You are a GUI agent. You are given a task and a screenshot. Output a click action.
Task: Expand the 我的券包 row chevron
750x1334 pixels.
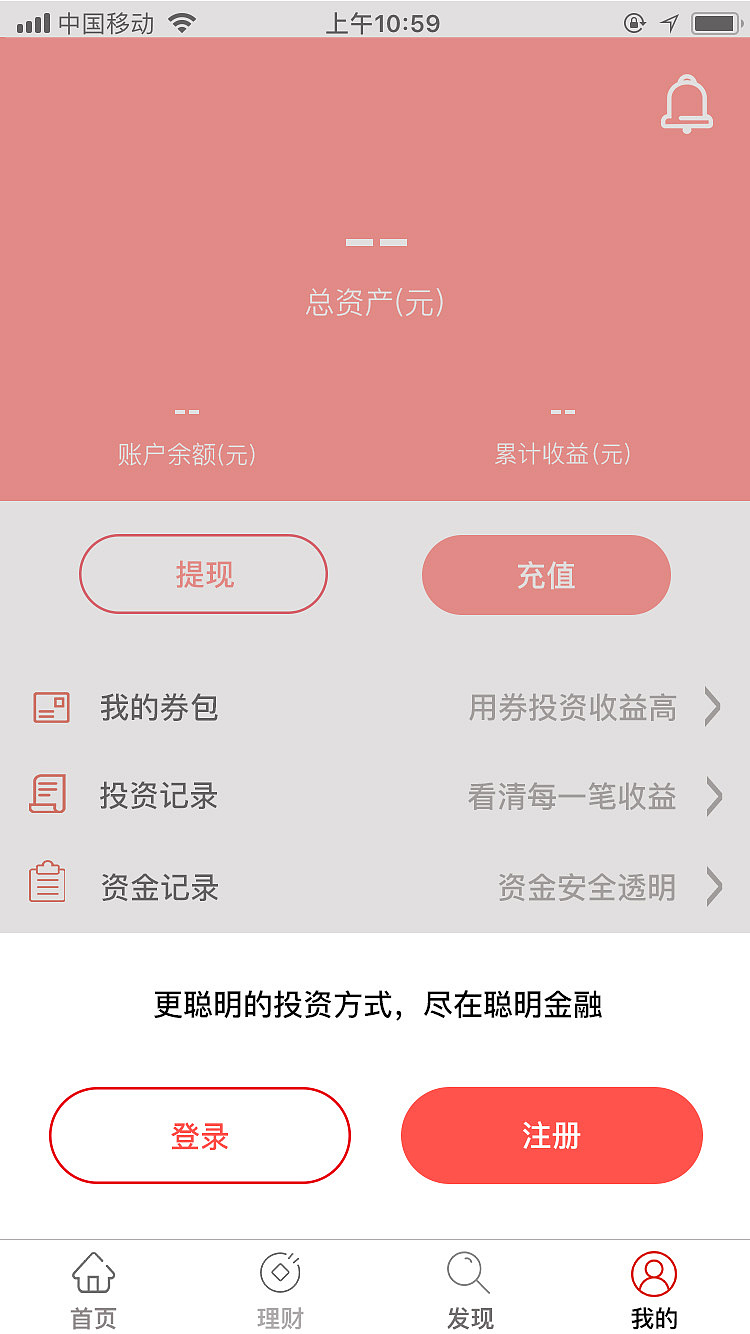714,707
